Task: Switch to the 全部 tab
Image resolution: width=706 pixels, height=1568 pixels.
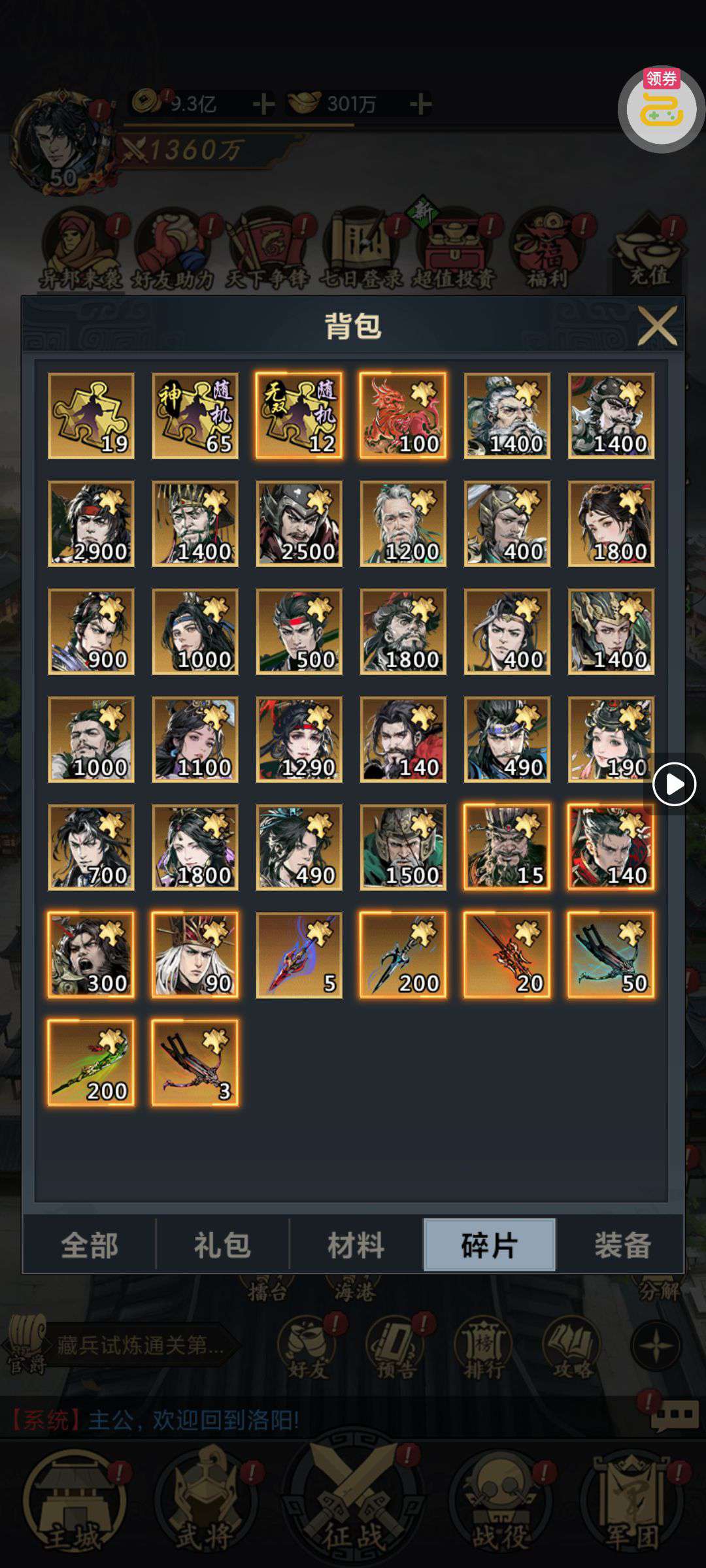Action: point(90,1245)
